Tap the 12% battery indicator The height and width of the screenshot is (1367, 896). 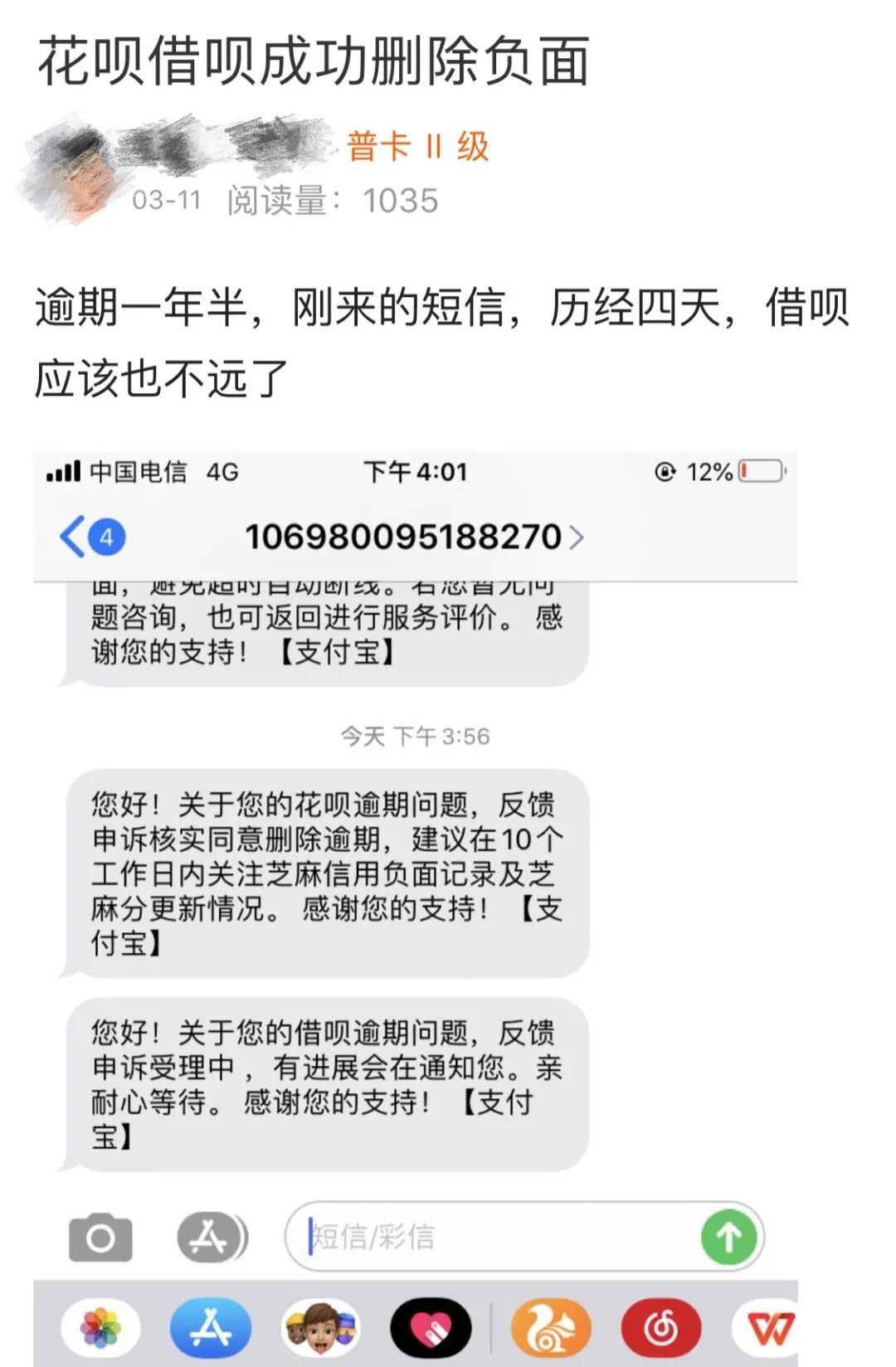coord(709,471)
